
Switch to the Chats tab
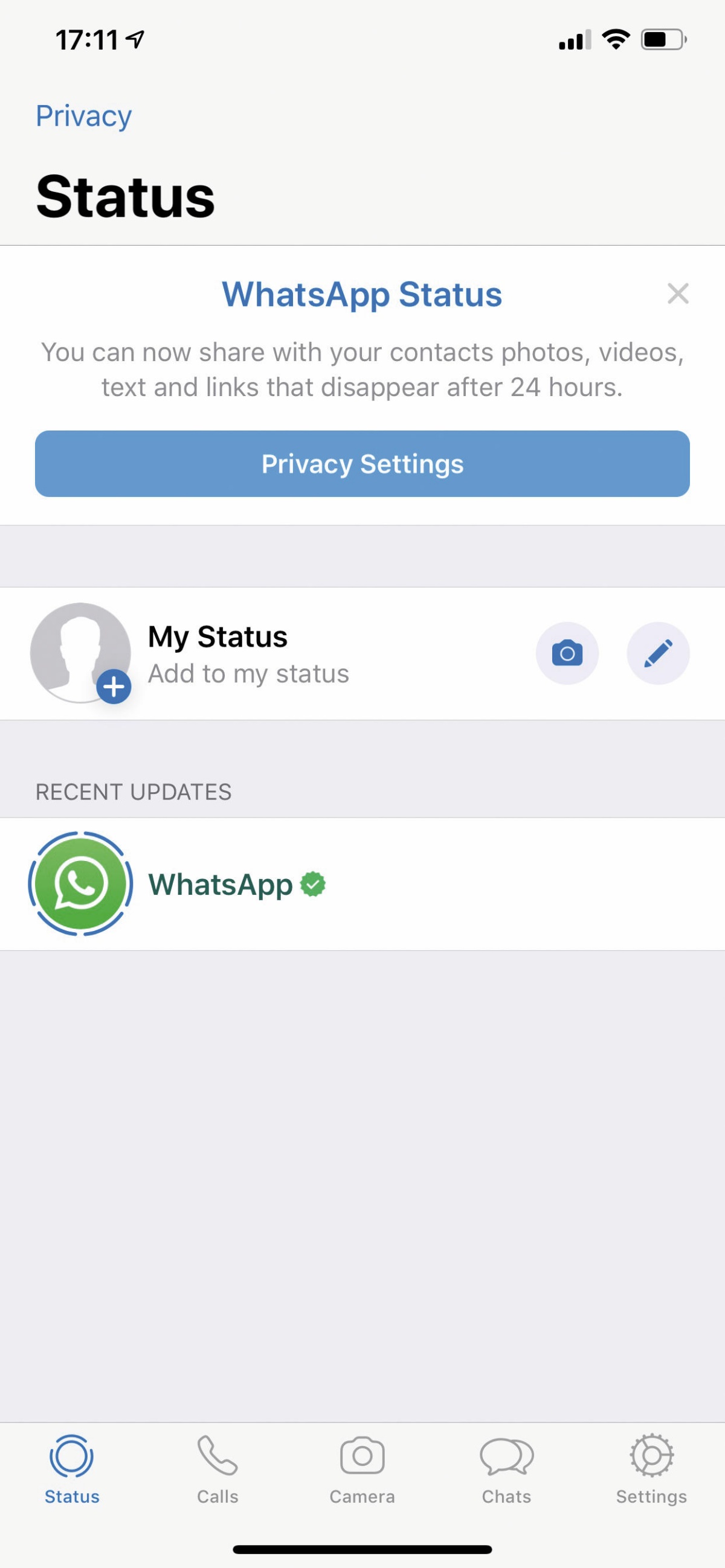point(506,1470)
